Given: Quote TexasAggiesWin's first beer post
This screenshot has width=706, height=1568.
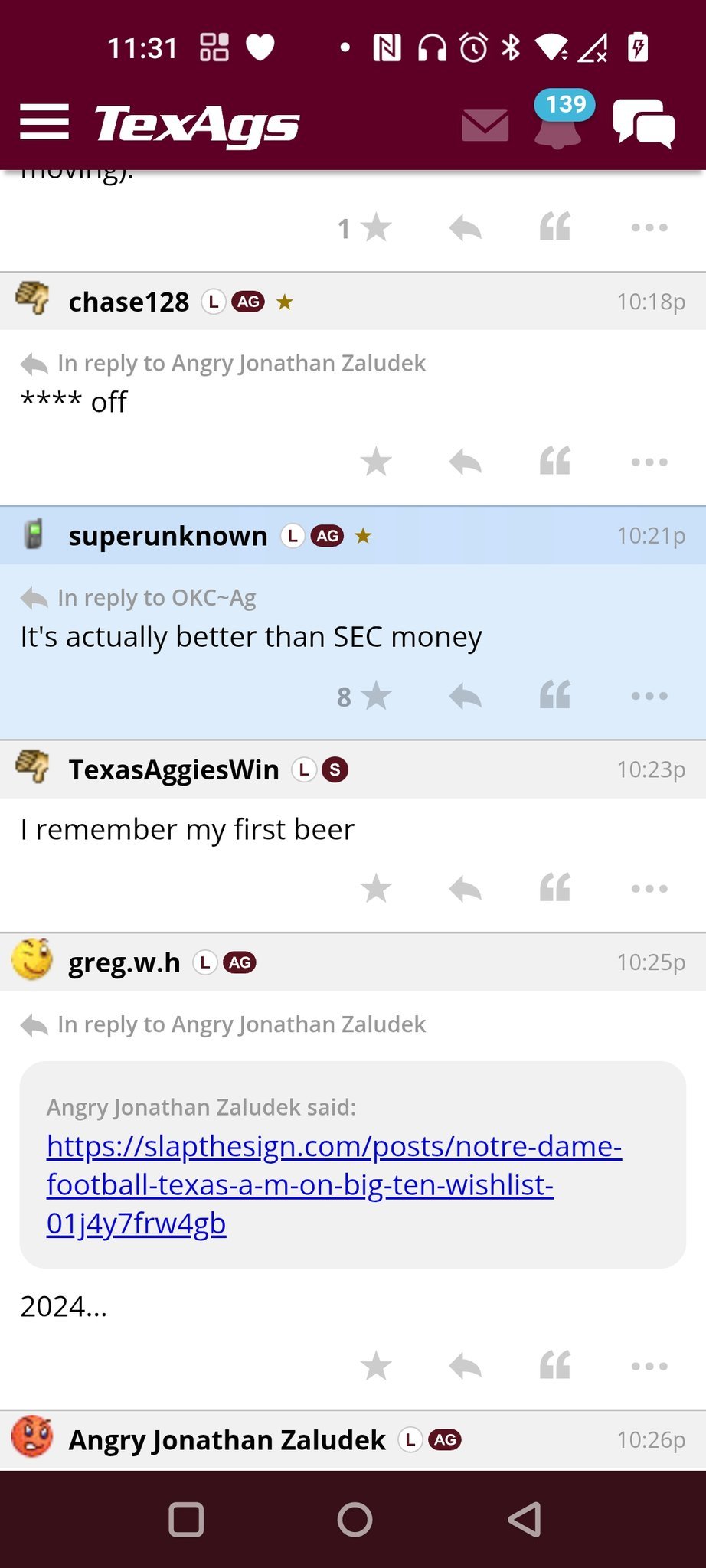Looking at the screenshot, I should pos(555,888).
